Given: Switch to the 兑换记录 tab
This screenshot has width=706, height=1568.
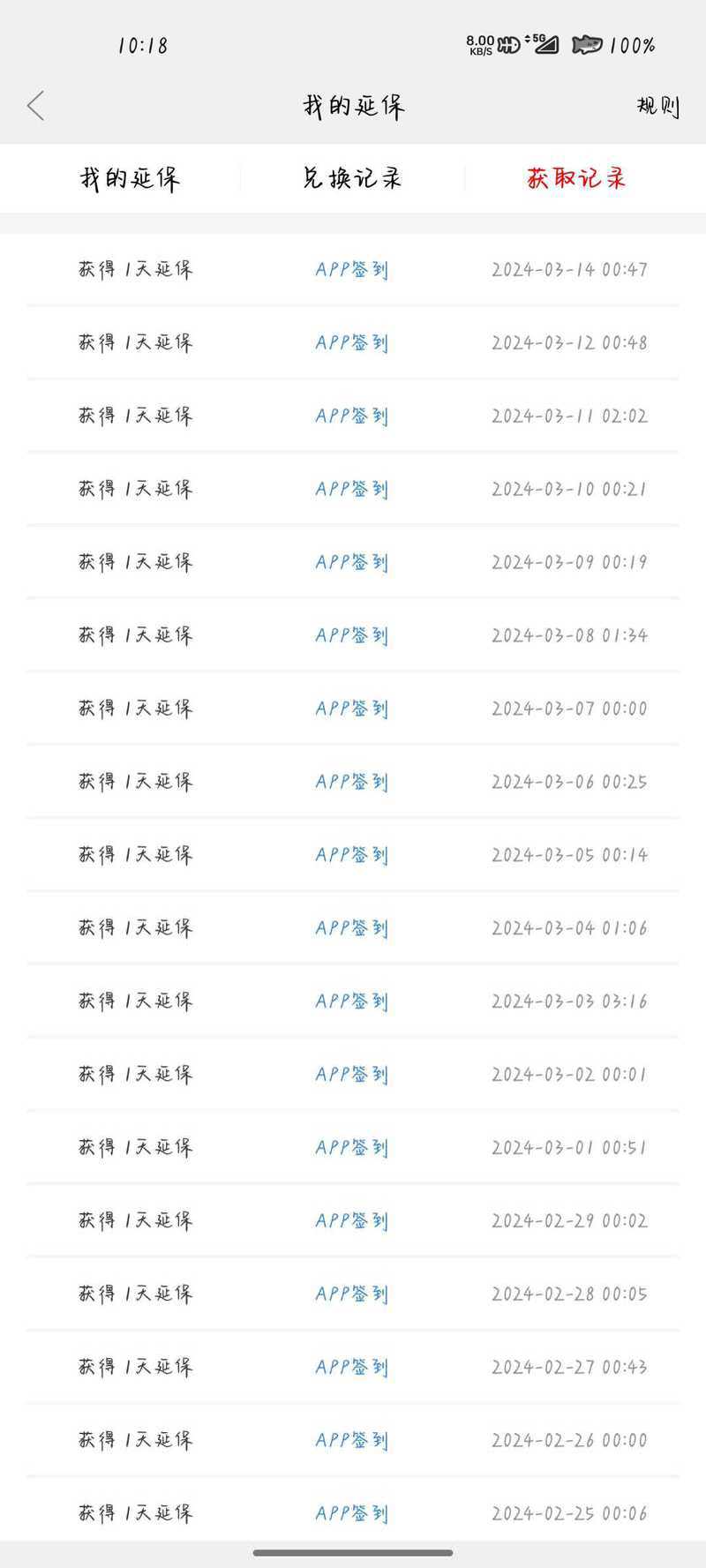Looking at the screenshot, I should (x=352, y=178).
